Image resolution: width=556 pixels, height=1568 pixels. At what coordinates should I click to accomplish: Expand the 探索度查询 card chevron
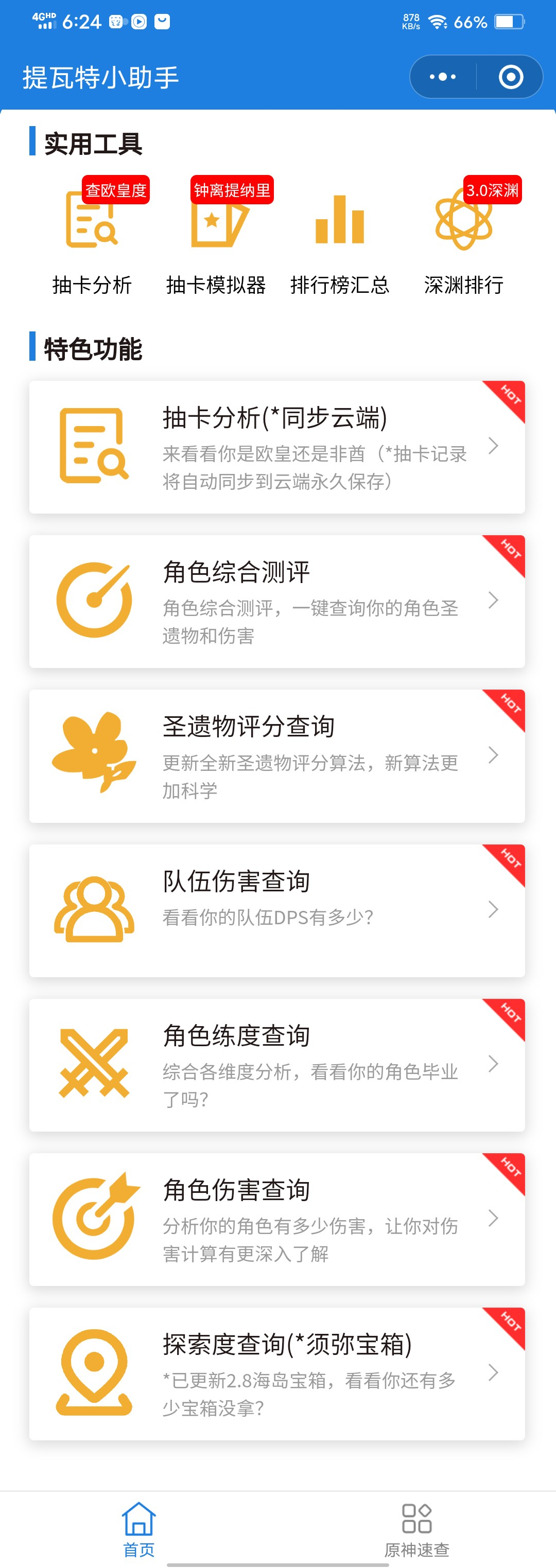point(493,1372)
